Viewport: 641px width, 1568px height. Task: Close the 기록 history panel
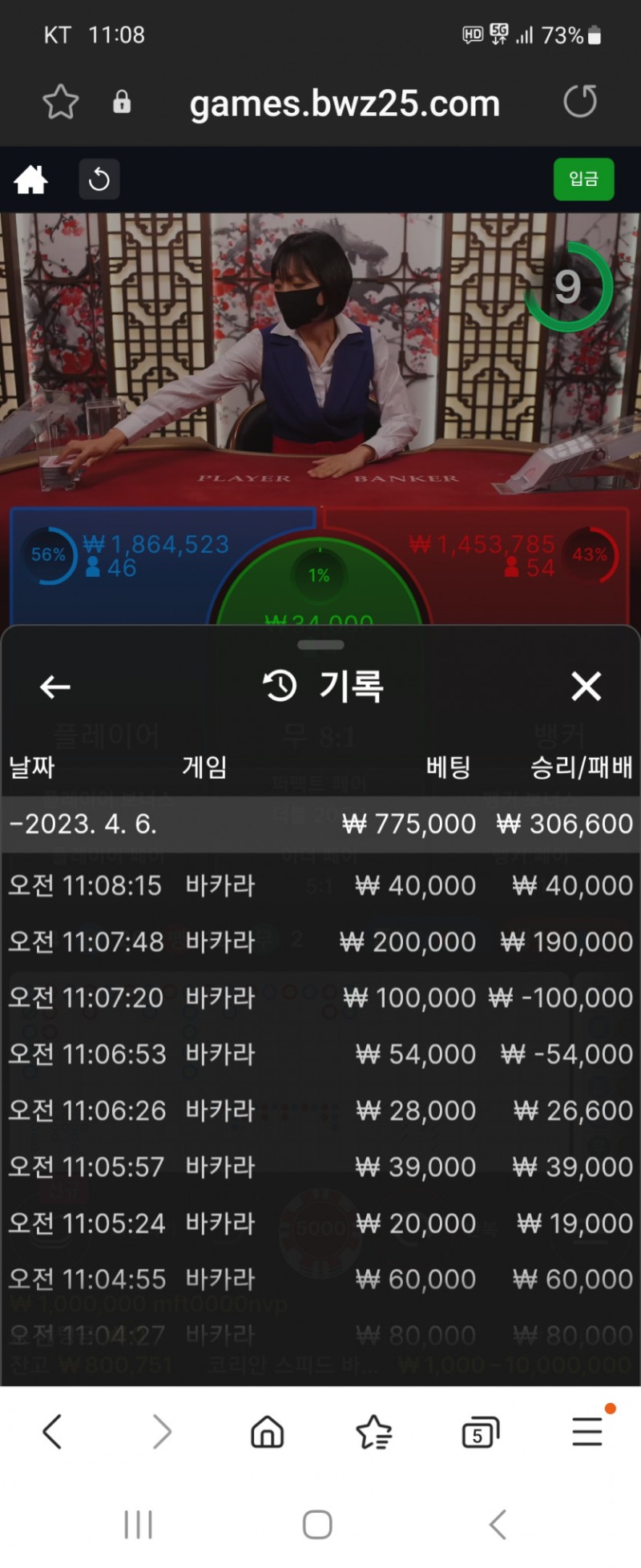pos(586,686)
